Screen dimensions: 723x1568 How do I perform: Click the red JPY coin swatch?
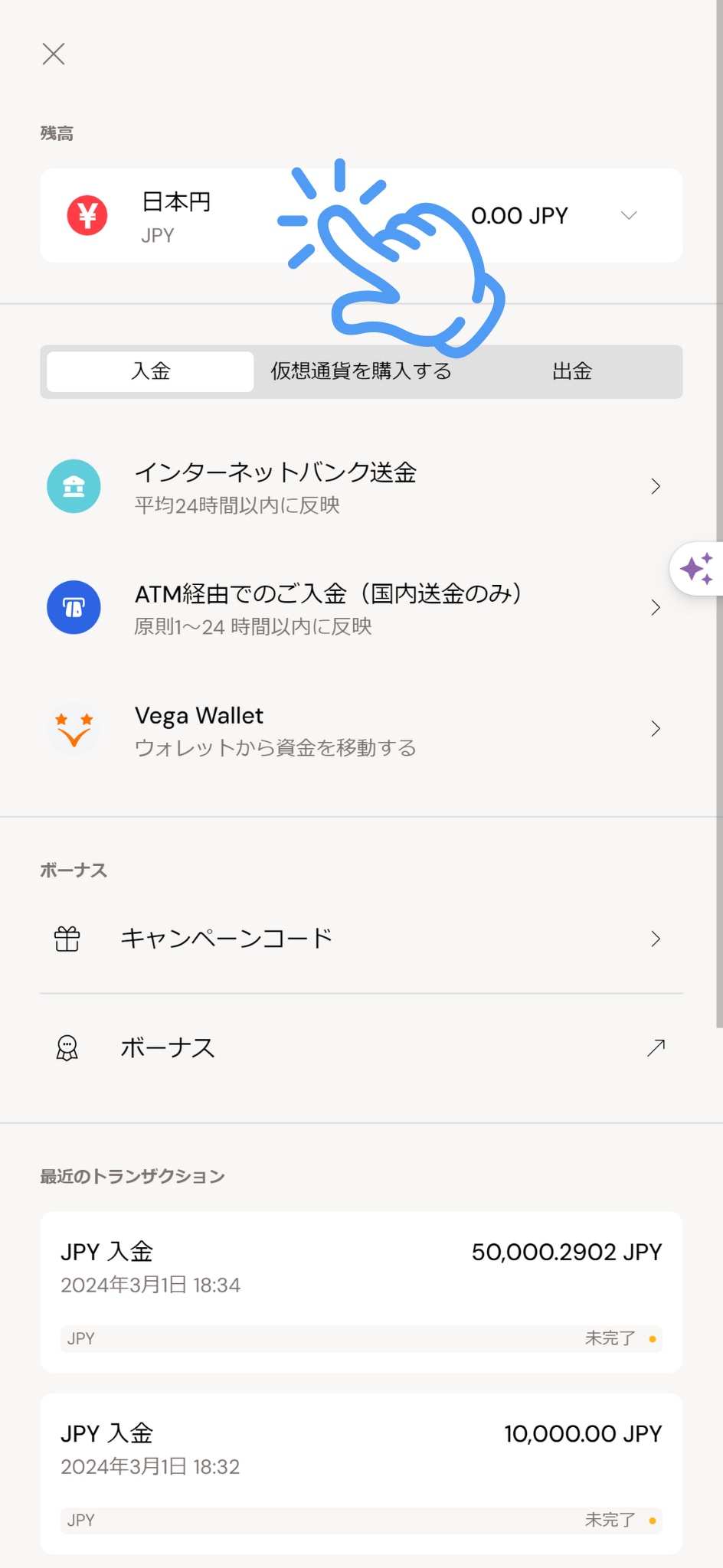point(87,215)
